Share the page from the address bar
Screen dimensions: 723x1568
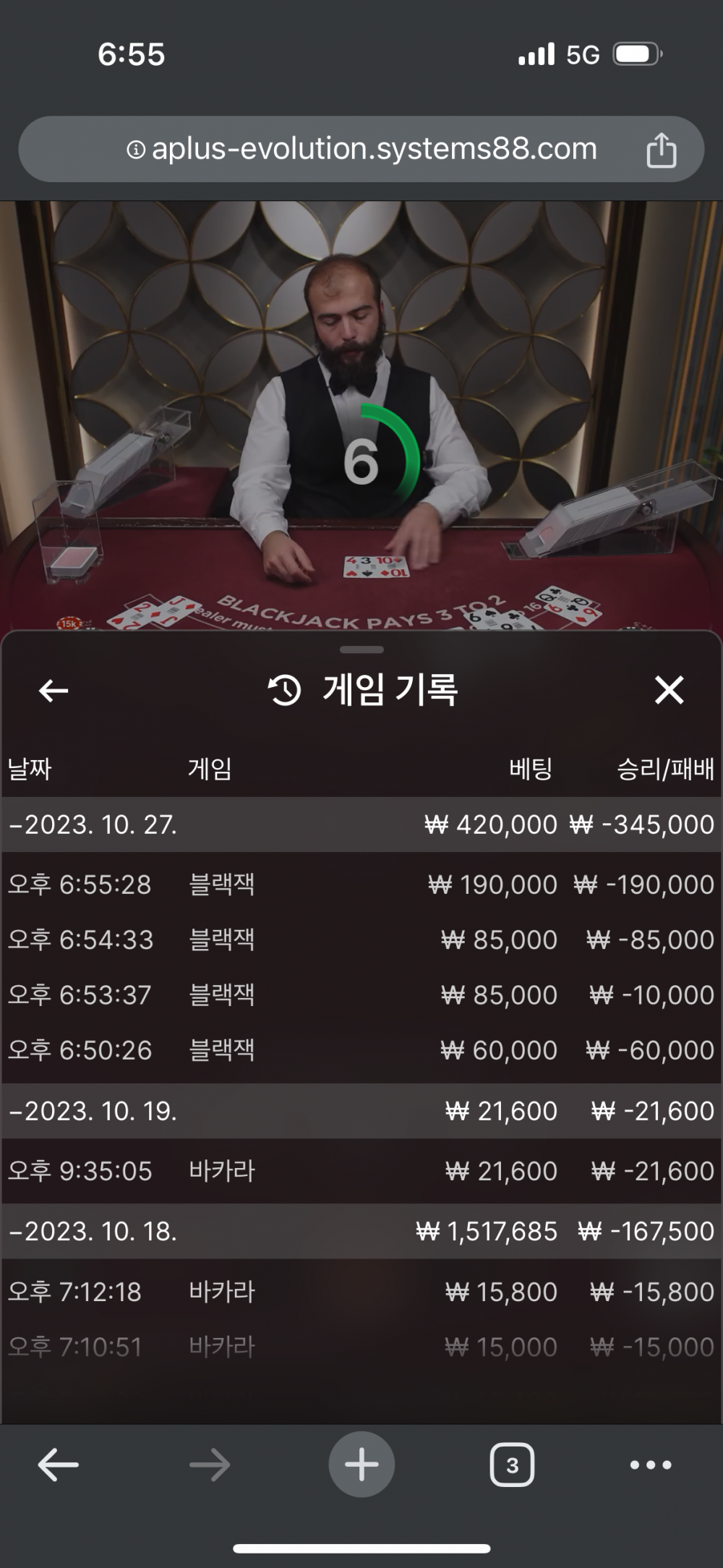[x=661, y=150]
